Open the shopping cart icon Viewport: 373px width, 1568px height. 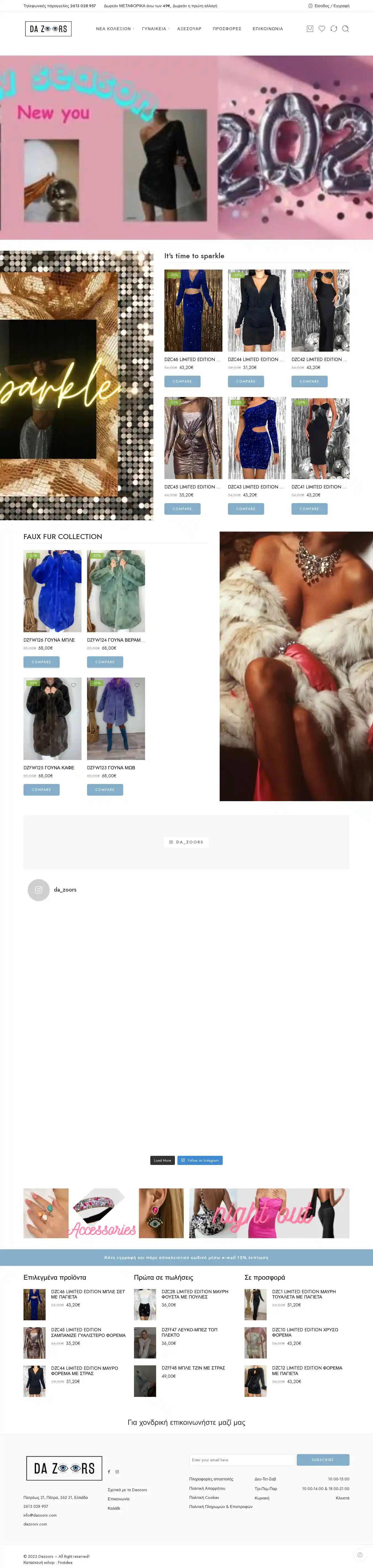click(x=310, y=28)
